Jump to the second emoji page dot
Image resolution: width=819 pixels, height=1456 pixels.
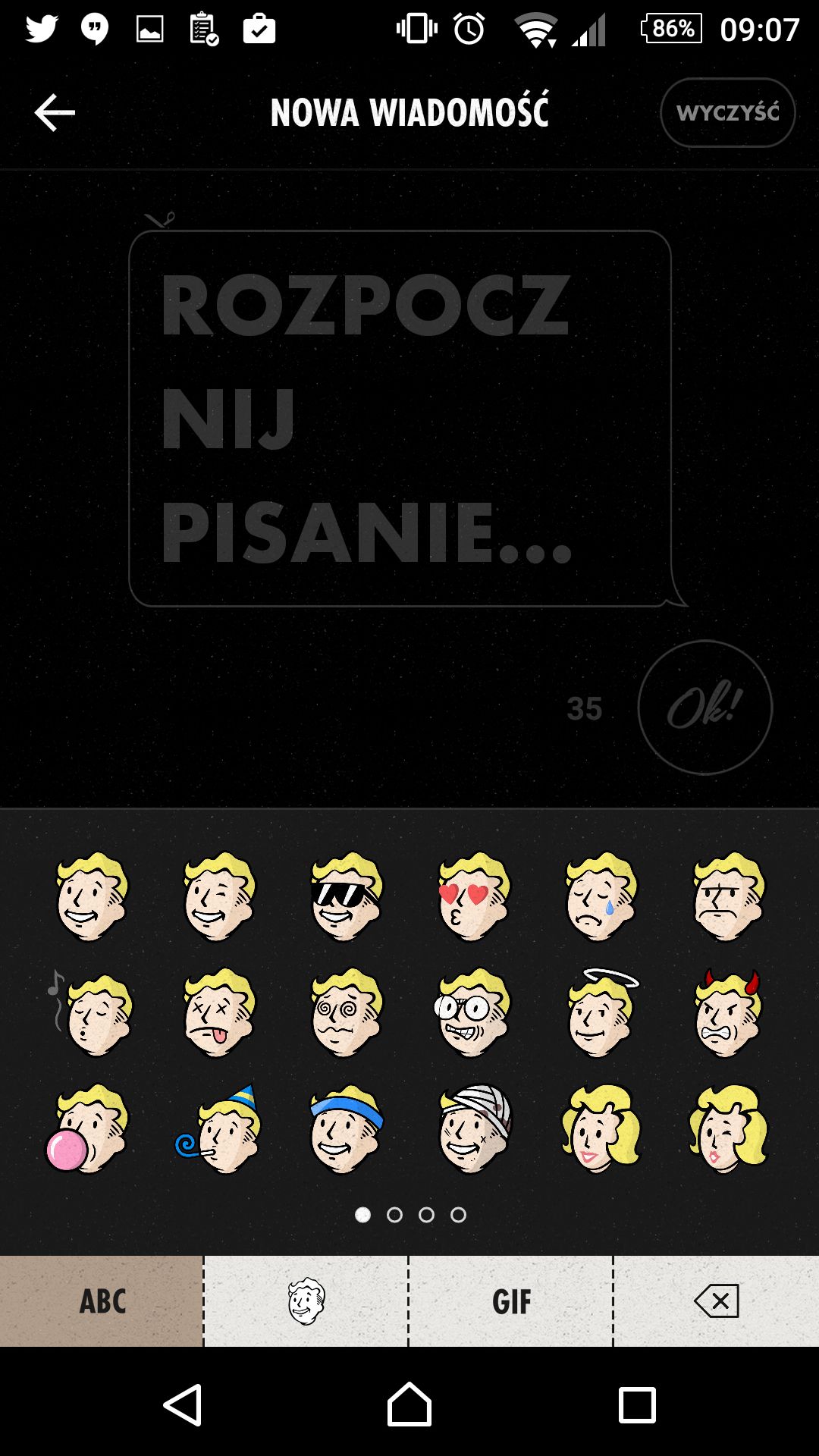tap(394, 1215)
